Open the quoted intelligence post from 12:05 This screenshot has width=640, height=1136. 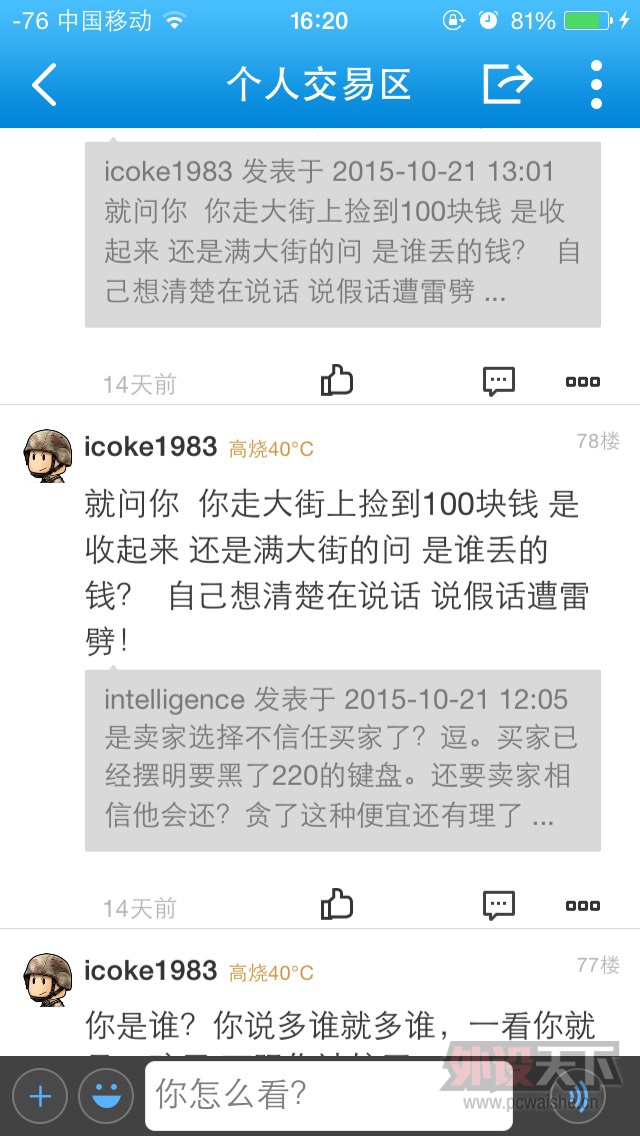(342, 760)
